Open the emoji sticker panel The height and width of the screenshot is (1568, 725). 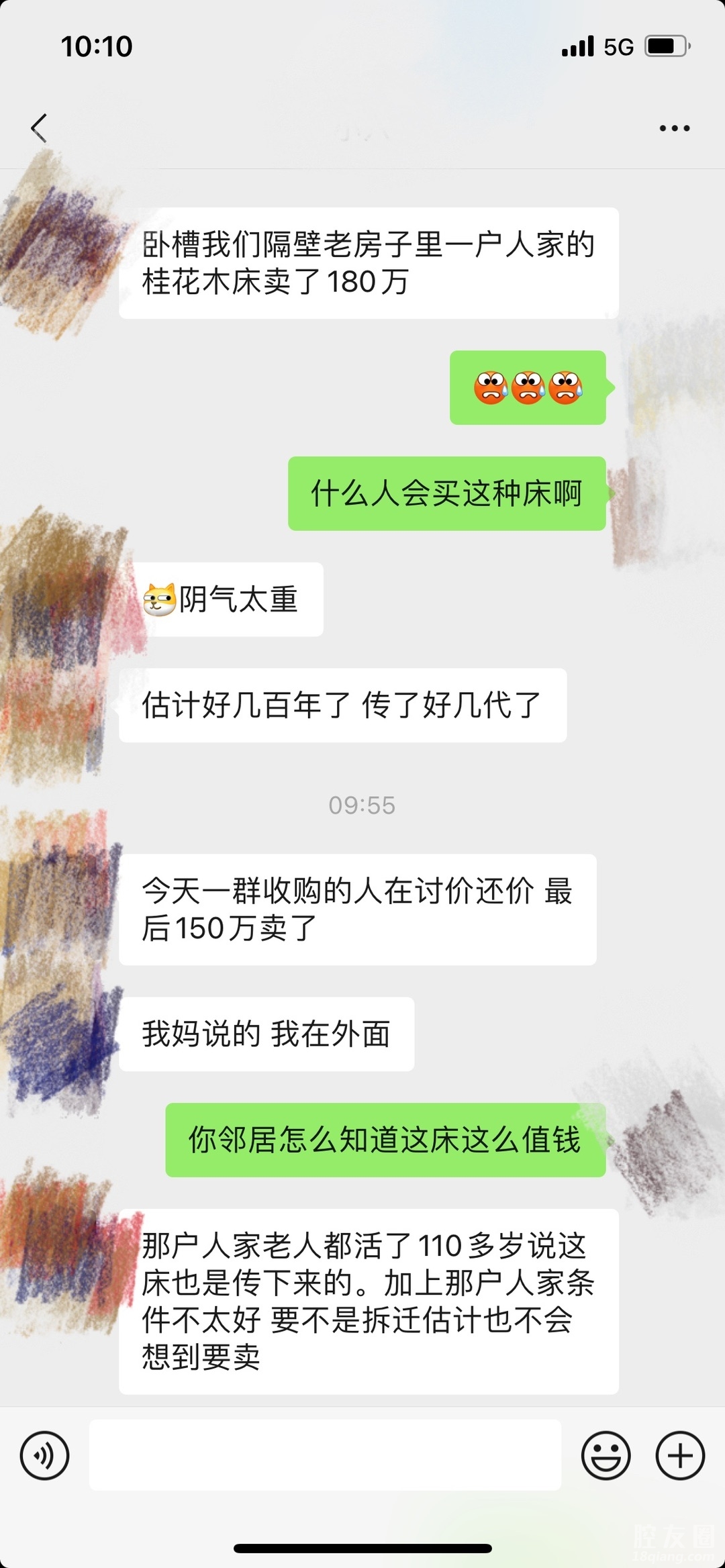tap(606, 1455)
